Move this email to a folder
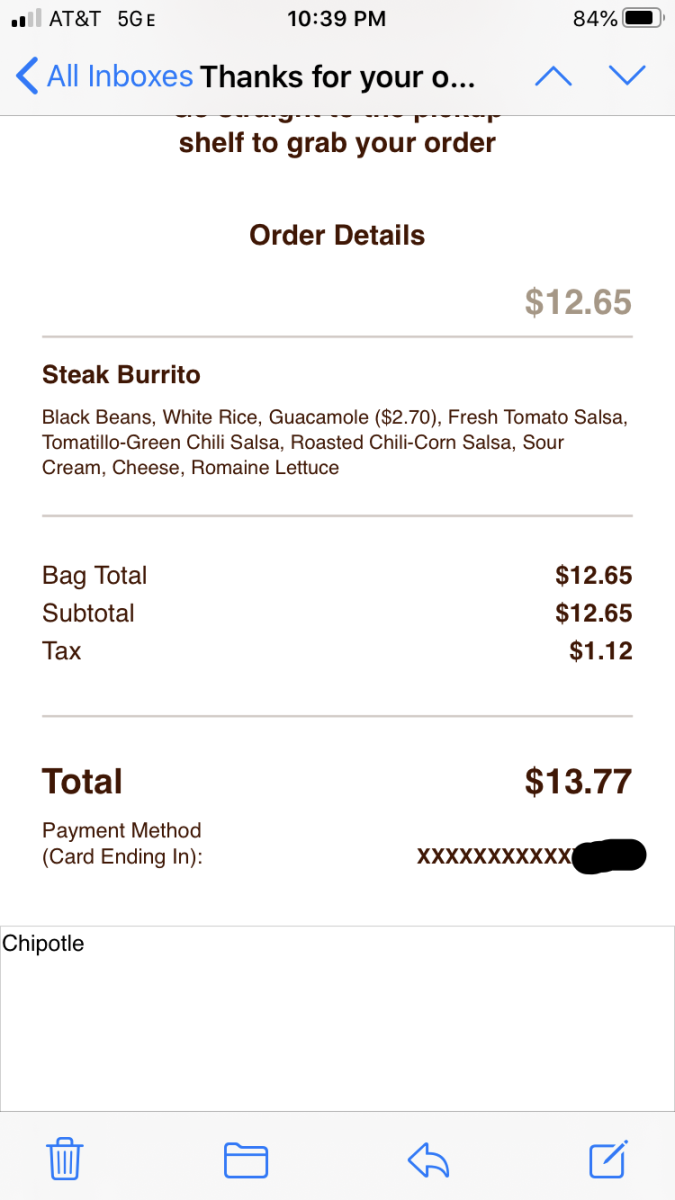The width and height of the screenshot is (675, 1200). tap(245, 1159)
